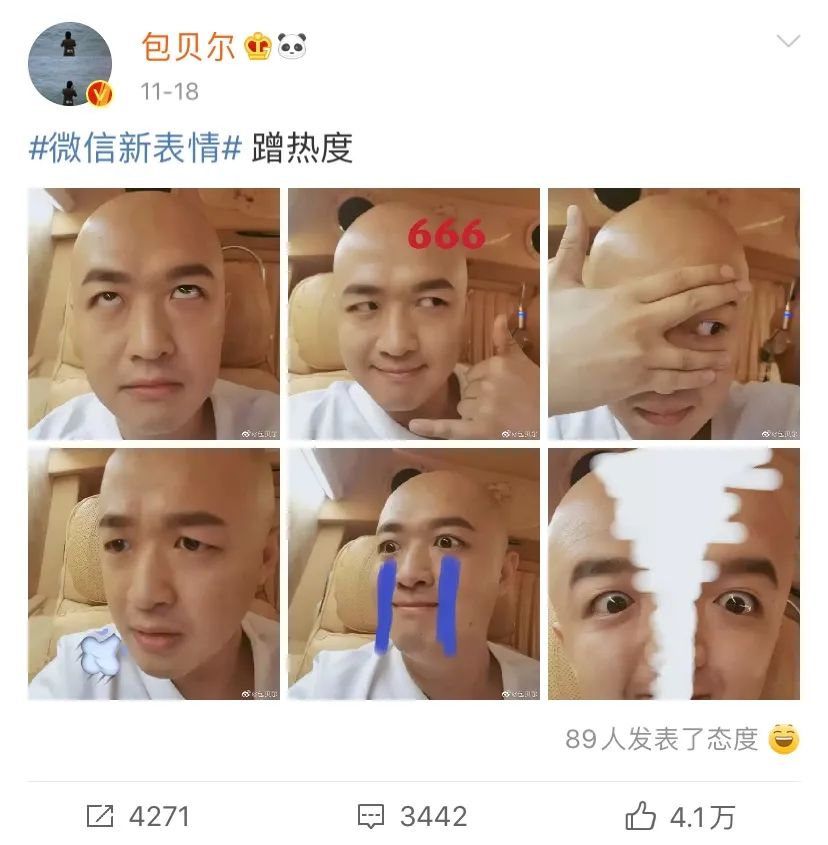Screen dimensions: 828x845
Task: Open the hand-covering-face photo
Action: pyautogui.click(x=673, y=314)
